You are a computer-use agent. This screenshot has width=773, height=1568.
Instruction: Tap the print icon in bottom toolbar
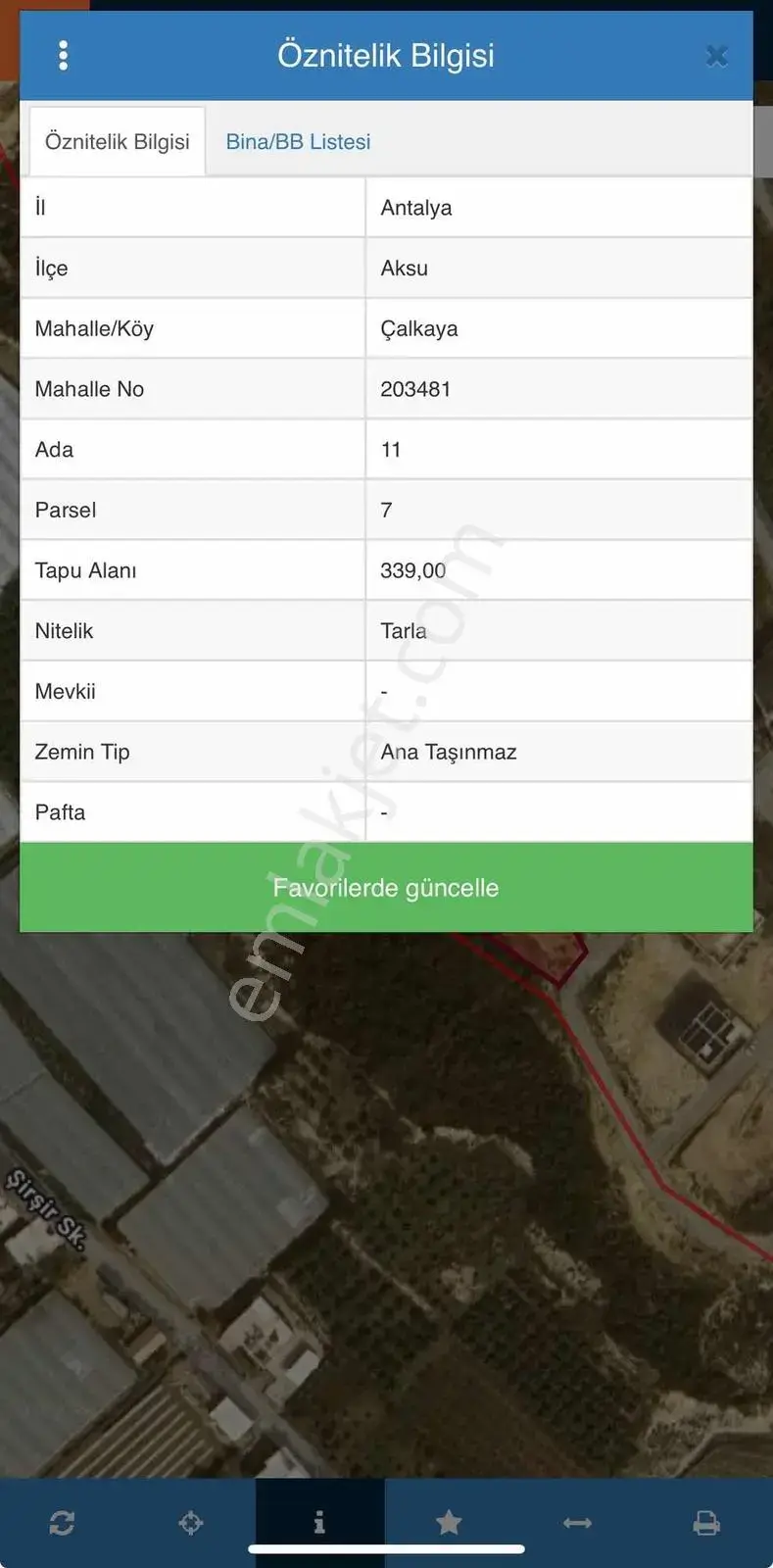point(706,1523)
